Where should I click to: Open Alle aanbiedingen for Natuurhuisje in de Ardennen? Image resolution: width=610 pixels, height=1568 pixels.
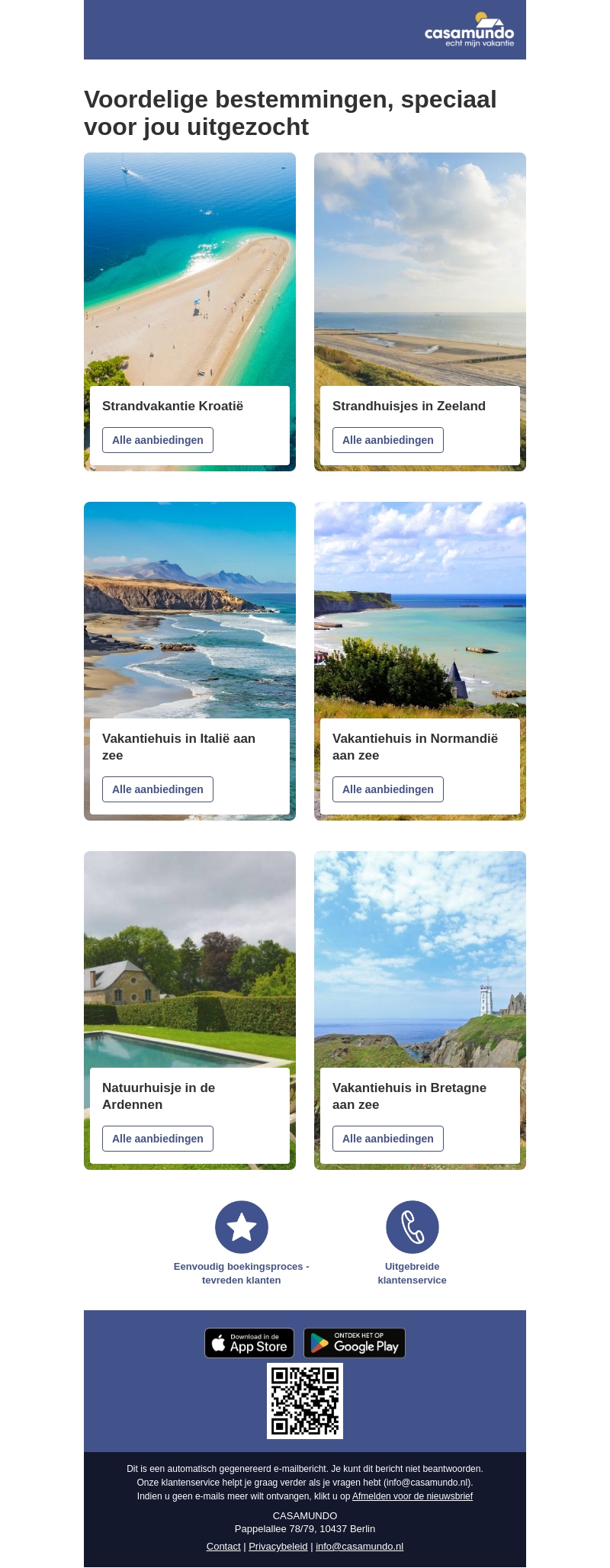[158, 1139]
